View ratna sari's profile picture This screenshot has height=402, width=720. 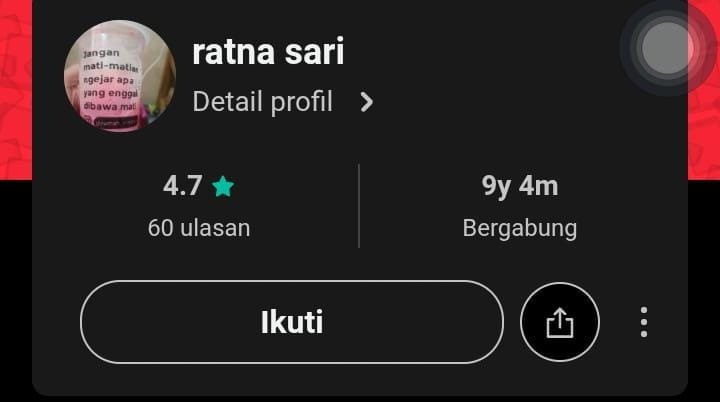[x=120, y=76]
